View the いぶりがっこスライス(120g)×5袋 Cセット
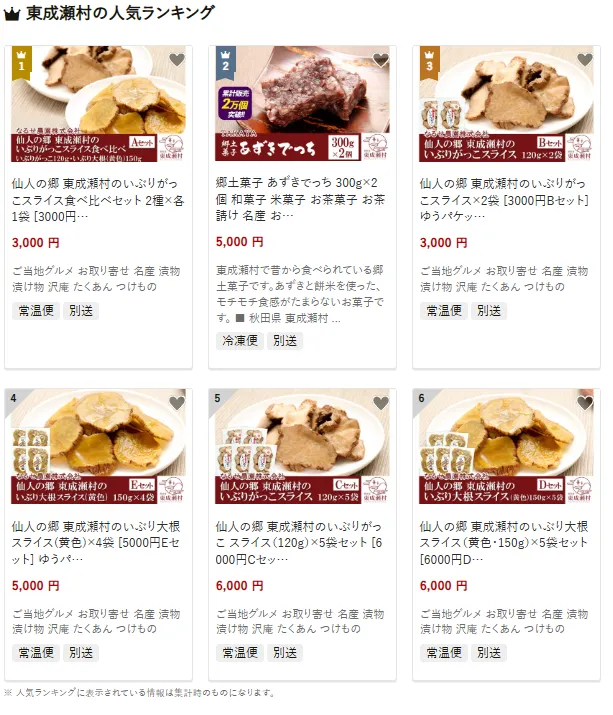This screenshot has height=715, width=613. pos(302,541)
